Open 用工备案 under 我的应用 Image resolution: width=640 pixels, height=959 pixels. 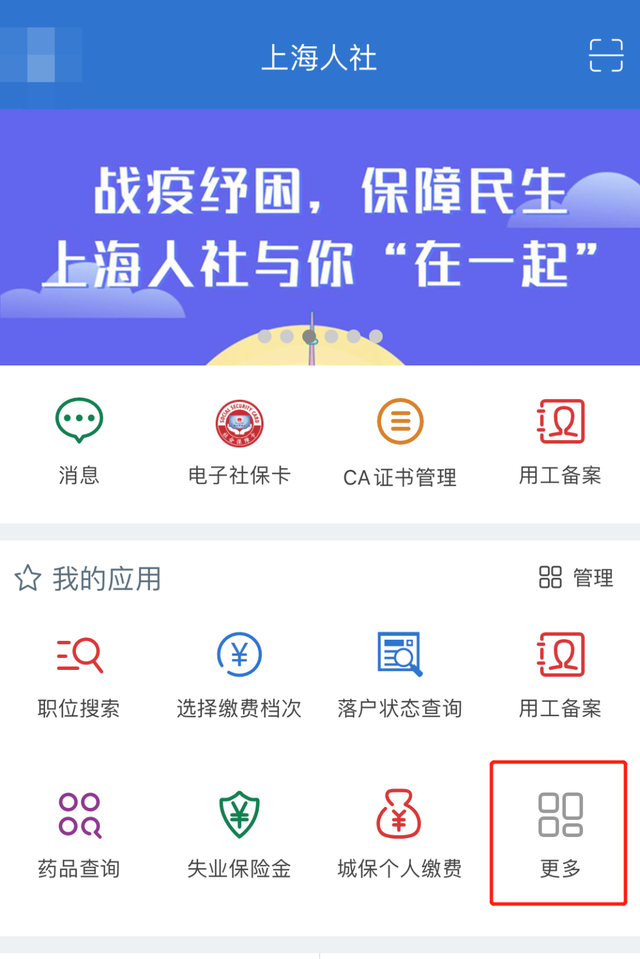(560, 674)
